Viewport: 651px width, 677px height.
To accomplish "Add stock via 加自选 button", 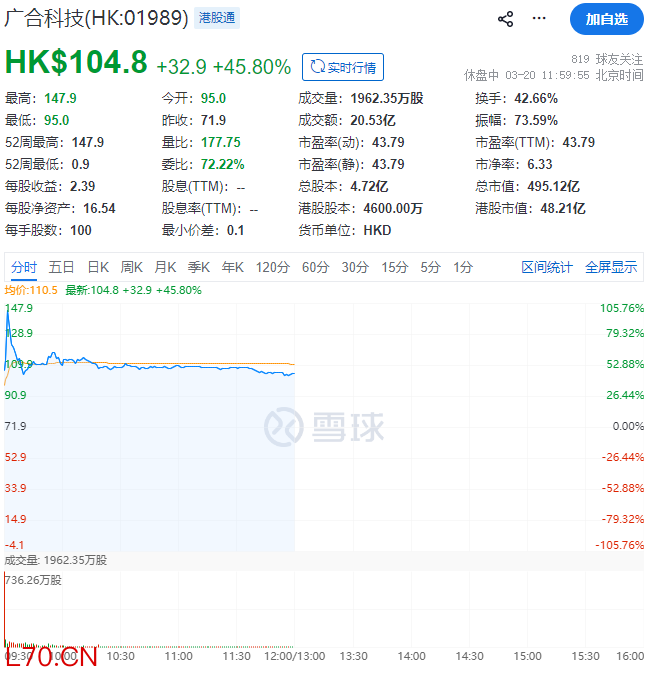I will coord(606,19).
